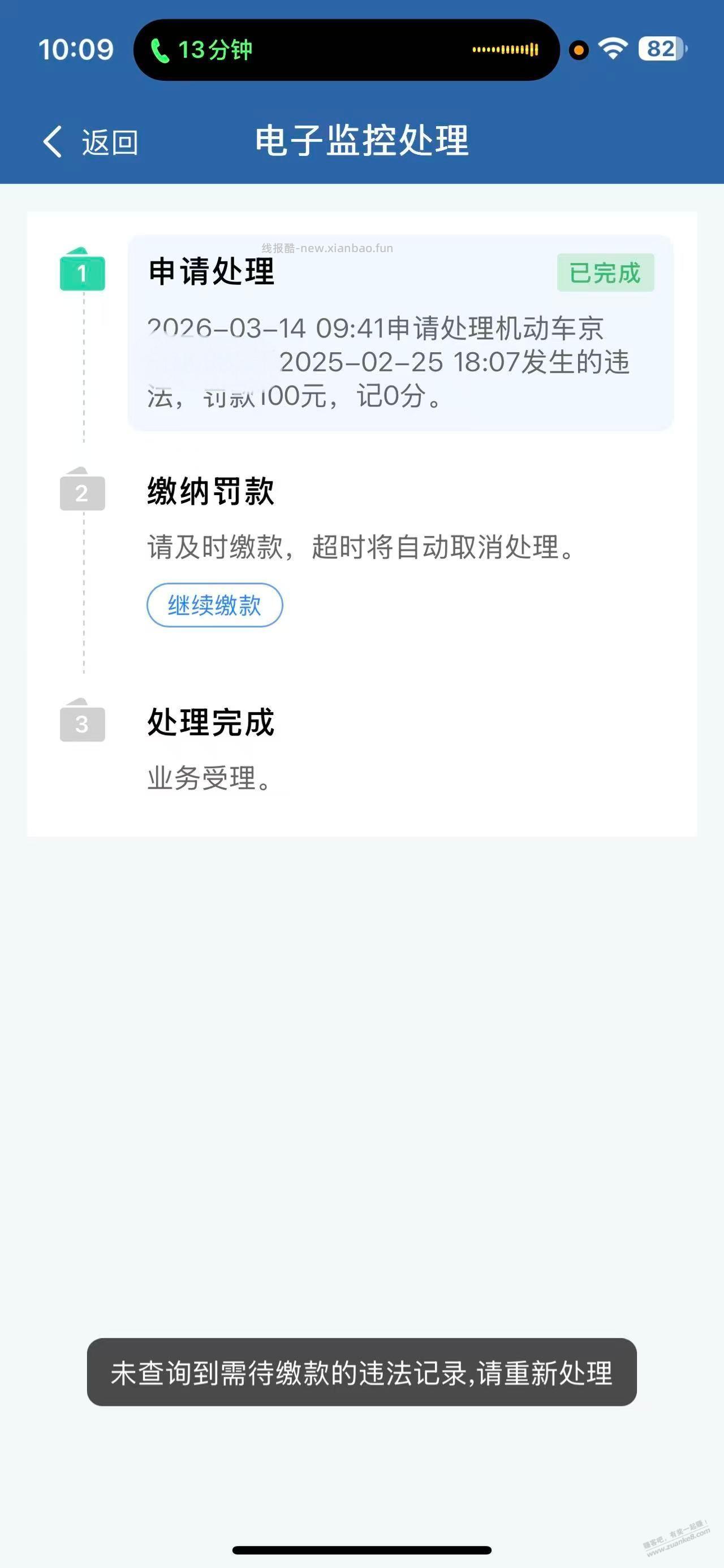
Task: Click the gray step 2 circle
Action: tap(83, 494)
